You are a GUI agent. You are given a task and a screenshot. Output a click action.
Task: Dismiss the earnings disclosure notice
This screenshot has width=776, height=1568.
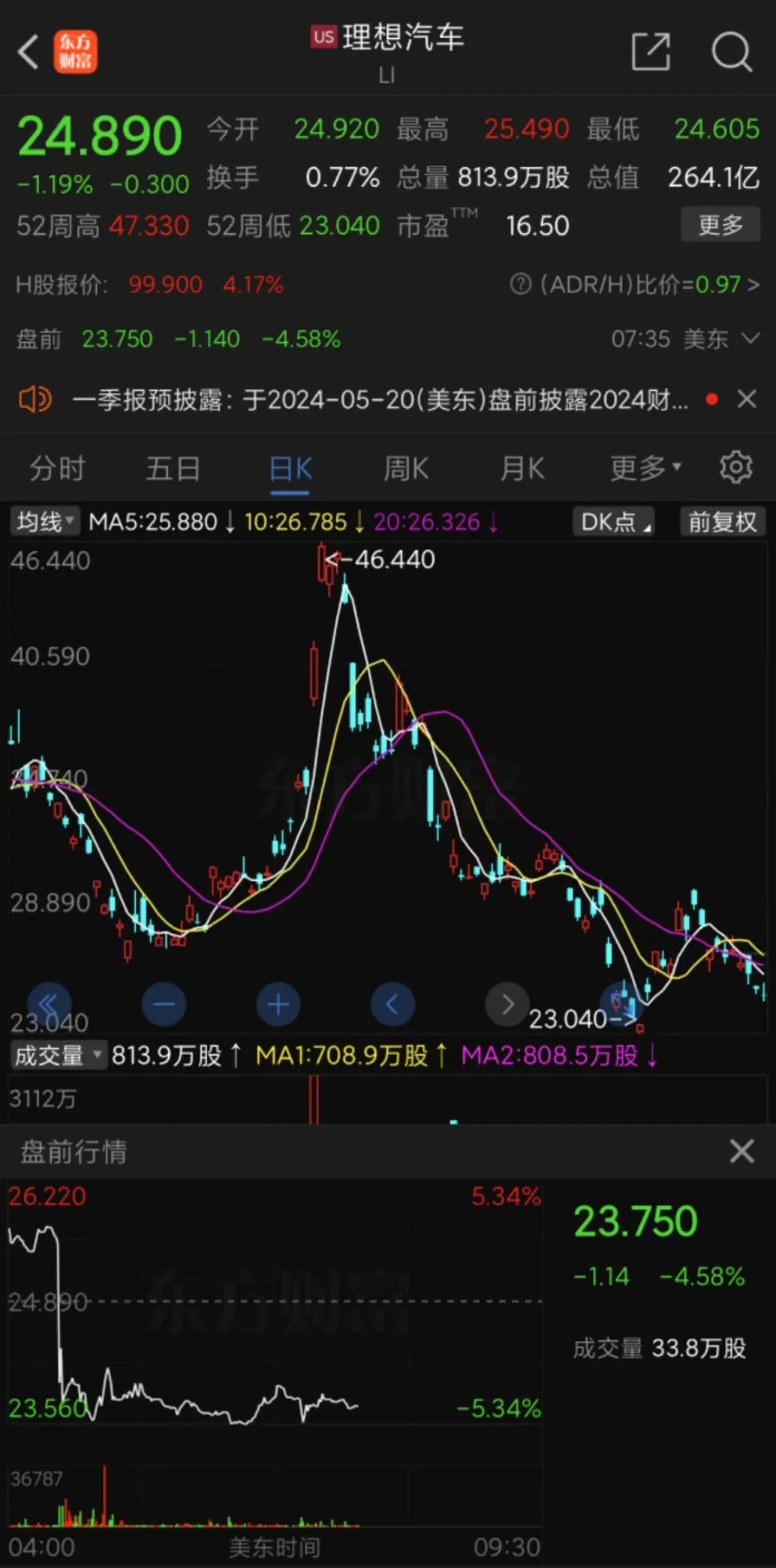(747, 399)
